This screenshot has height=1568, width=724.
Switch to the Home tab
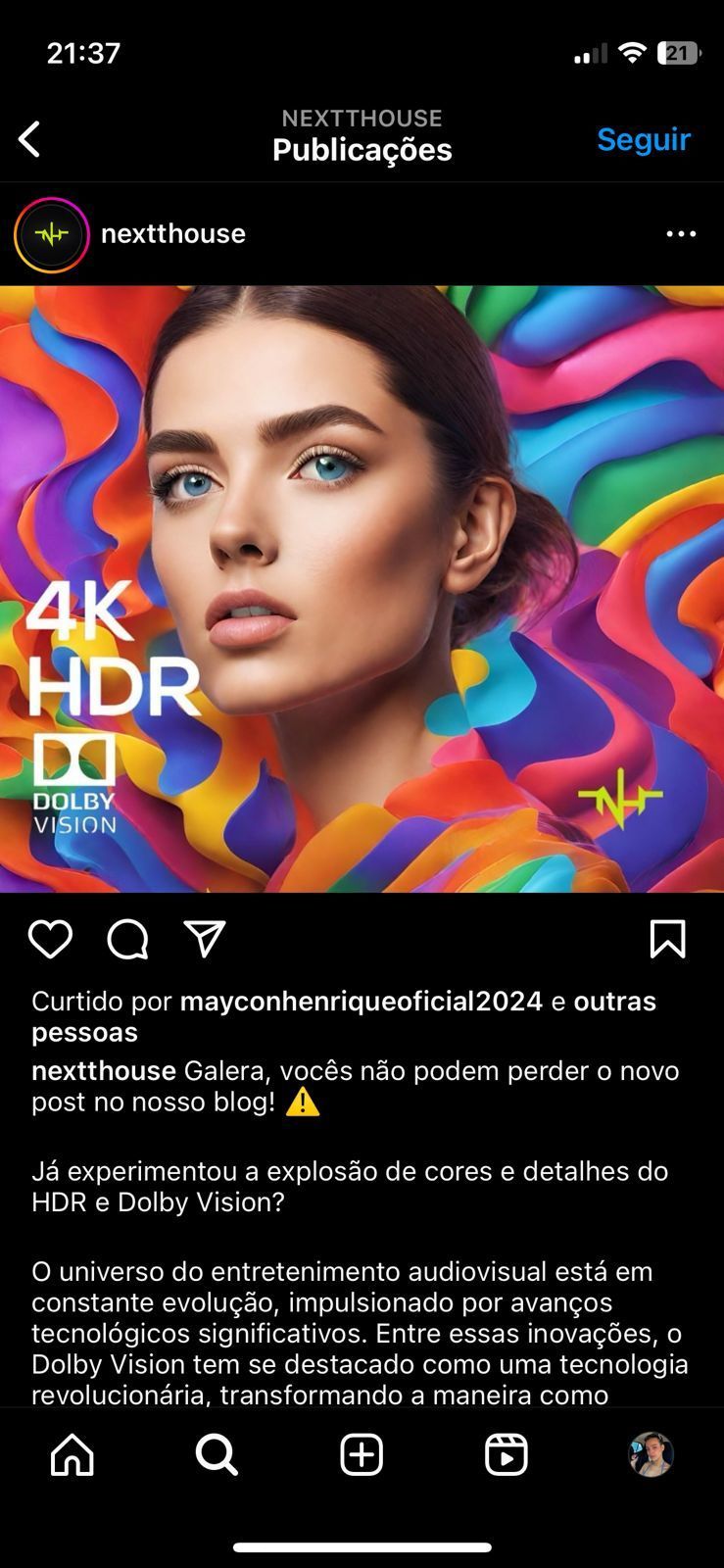(x=72, y=1454)
